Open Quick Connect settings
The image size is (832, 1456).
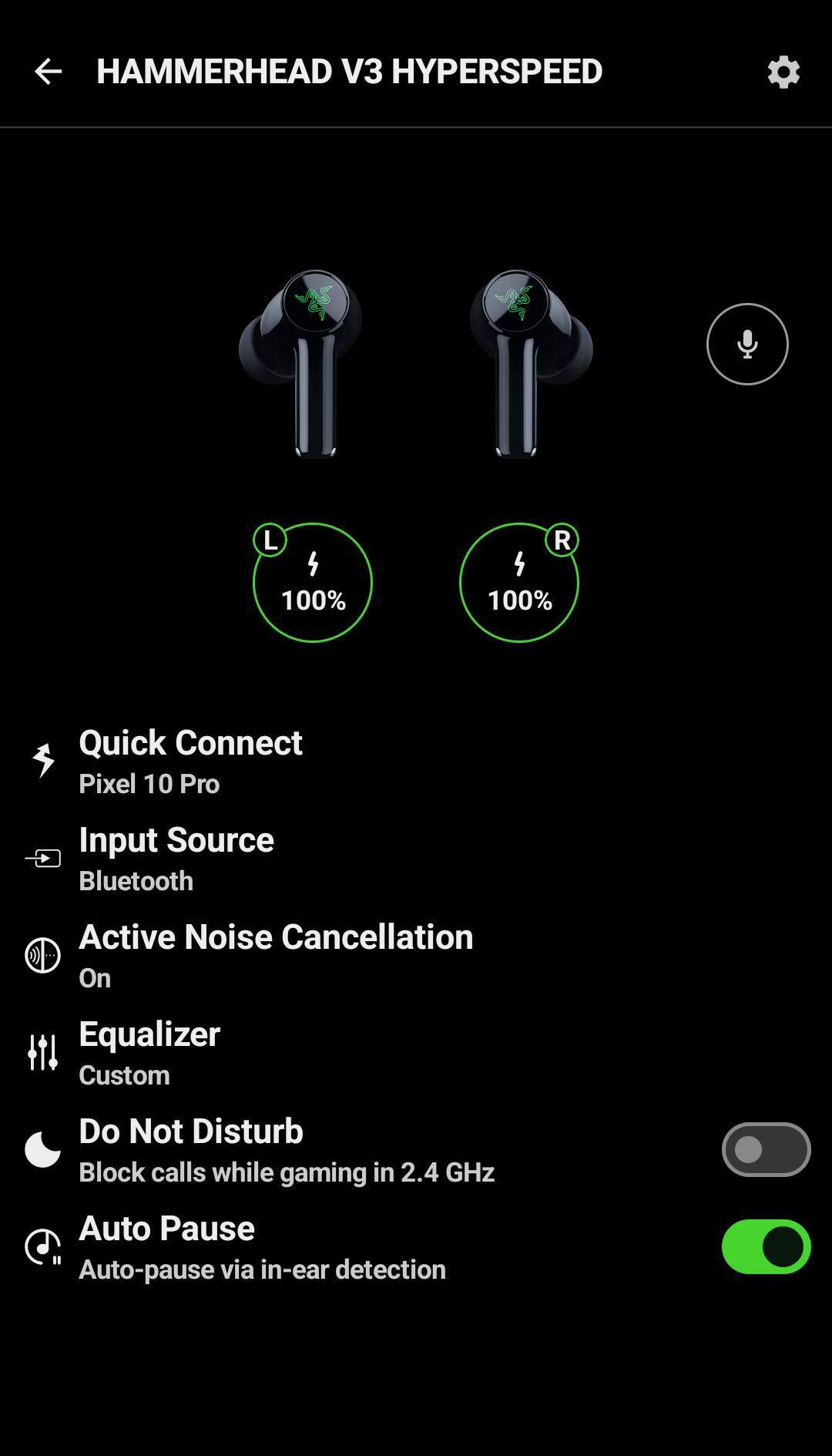point(416,761)
